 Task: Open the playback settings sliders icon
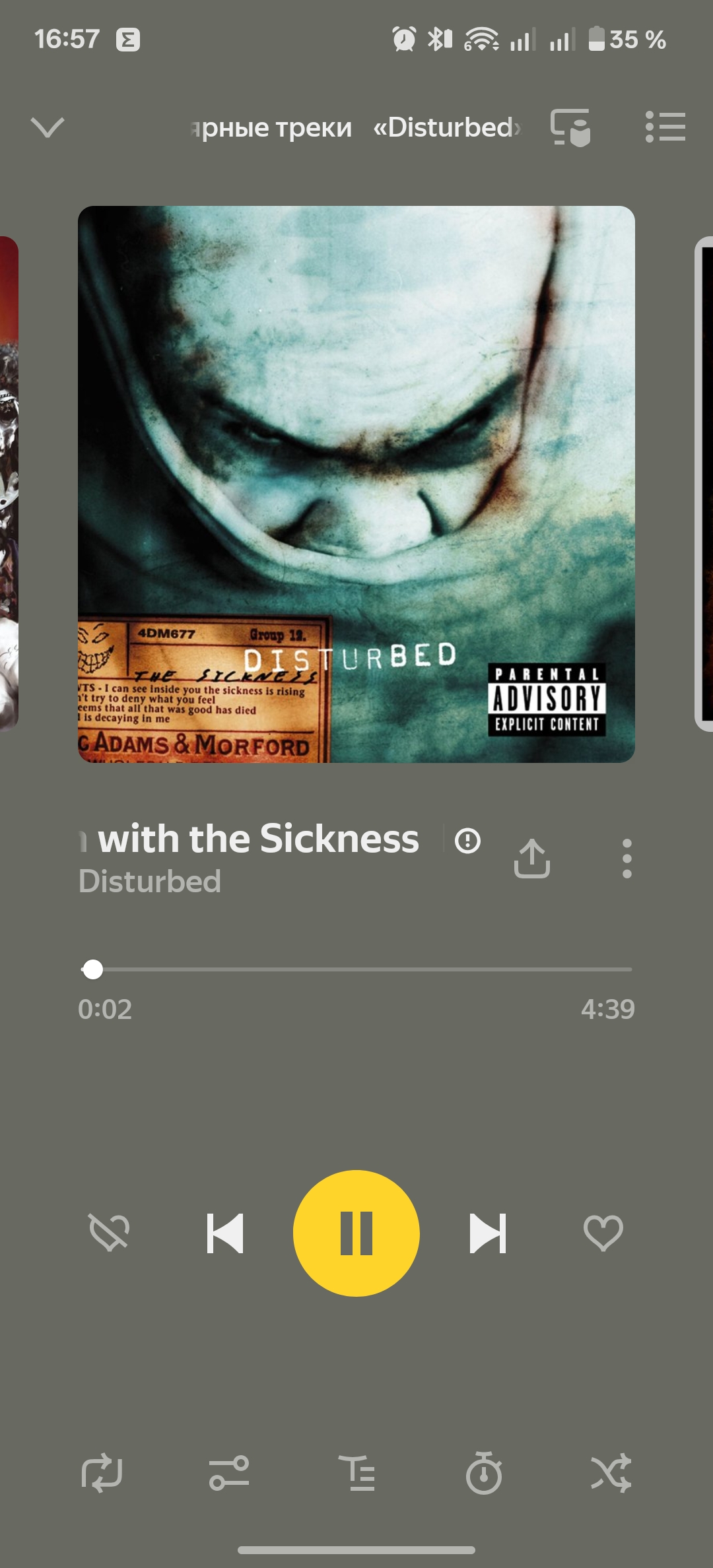point(229,1473)
